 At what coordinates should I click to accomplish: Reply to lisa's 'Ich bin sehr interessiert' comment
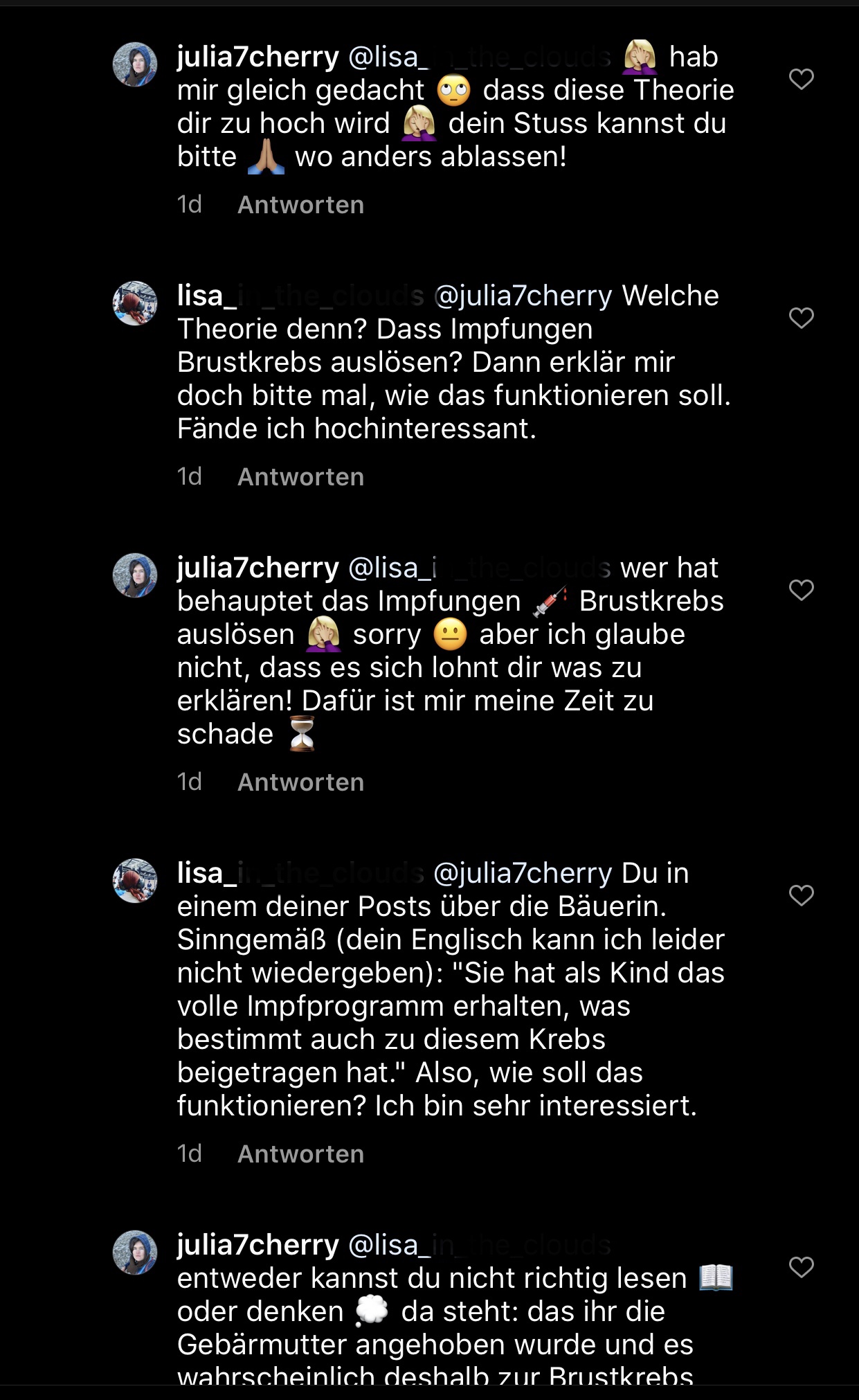[x=300, y=1154]
